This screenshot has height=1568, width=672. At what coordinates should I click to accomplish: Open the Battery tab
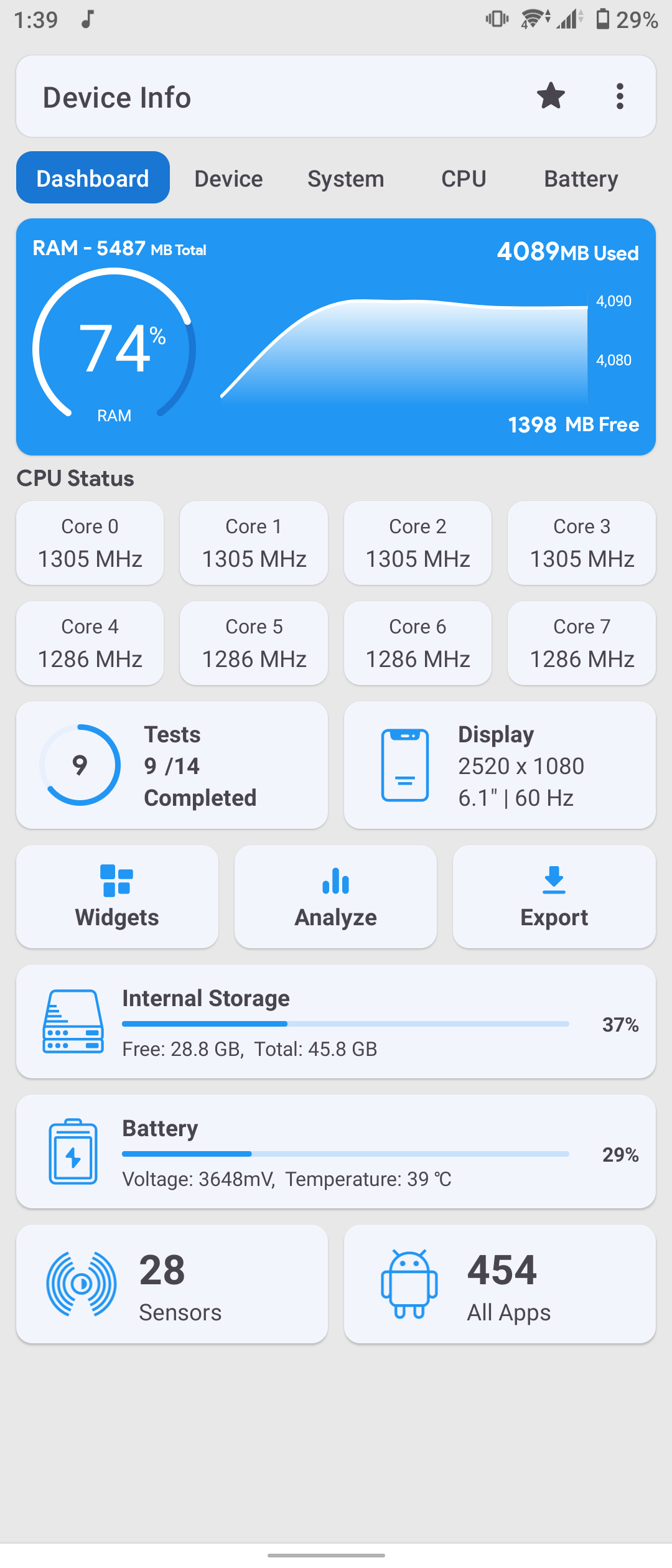[x=580, y=178]
